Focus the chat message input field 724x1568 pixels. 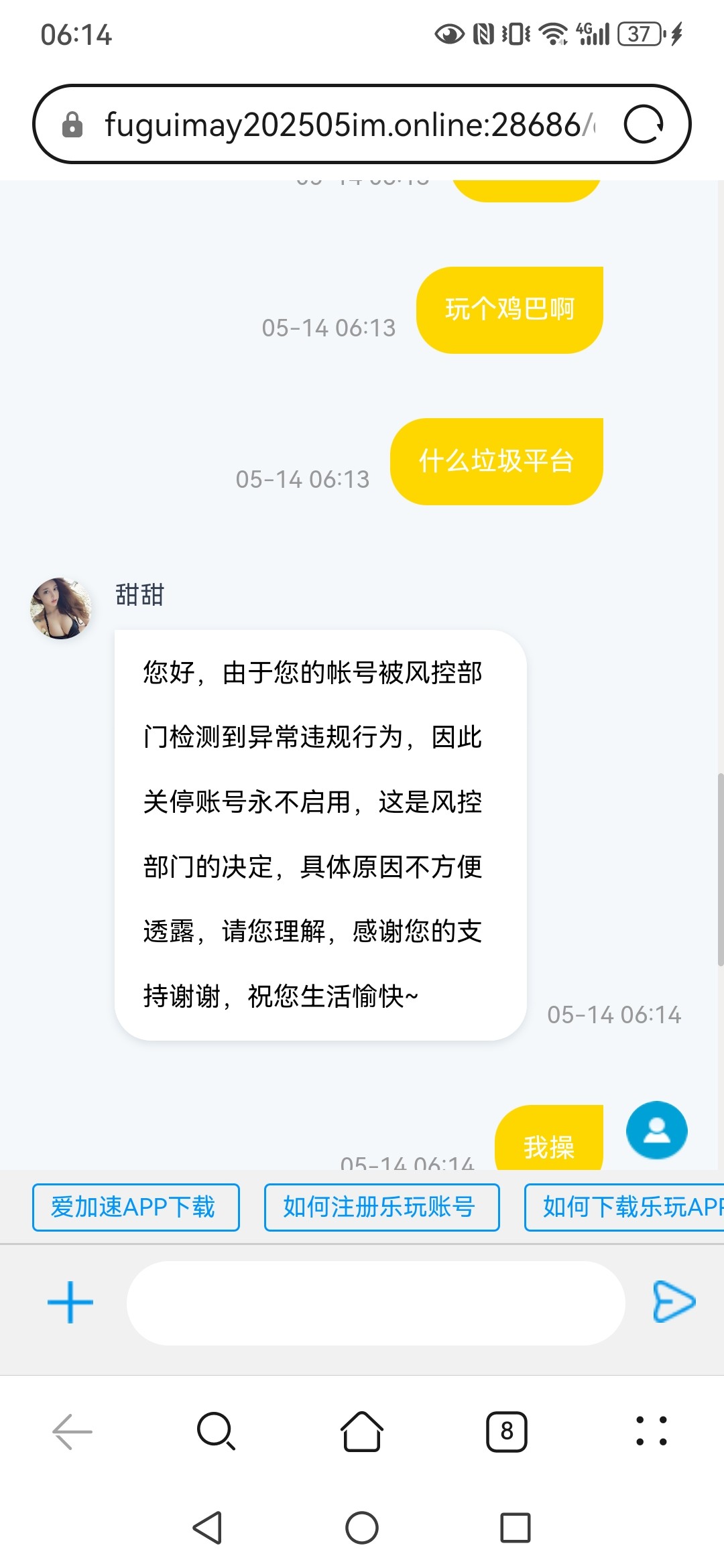[x=375, y=1303]
